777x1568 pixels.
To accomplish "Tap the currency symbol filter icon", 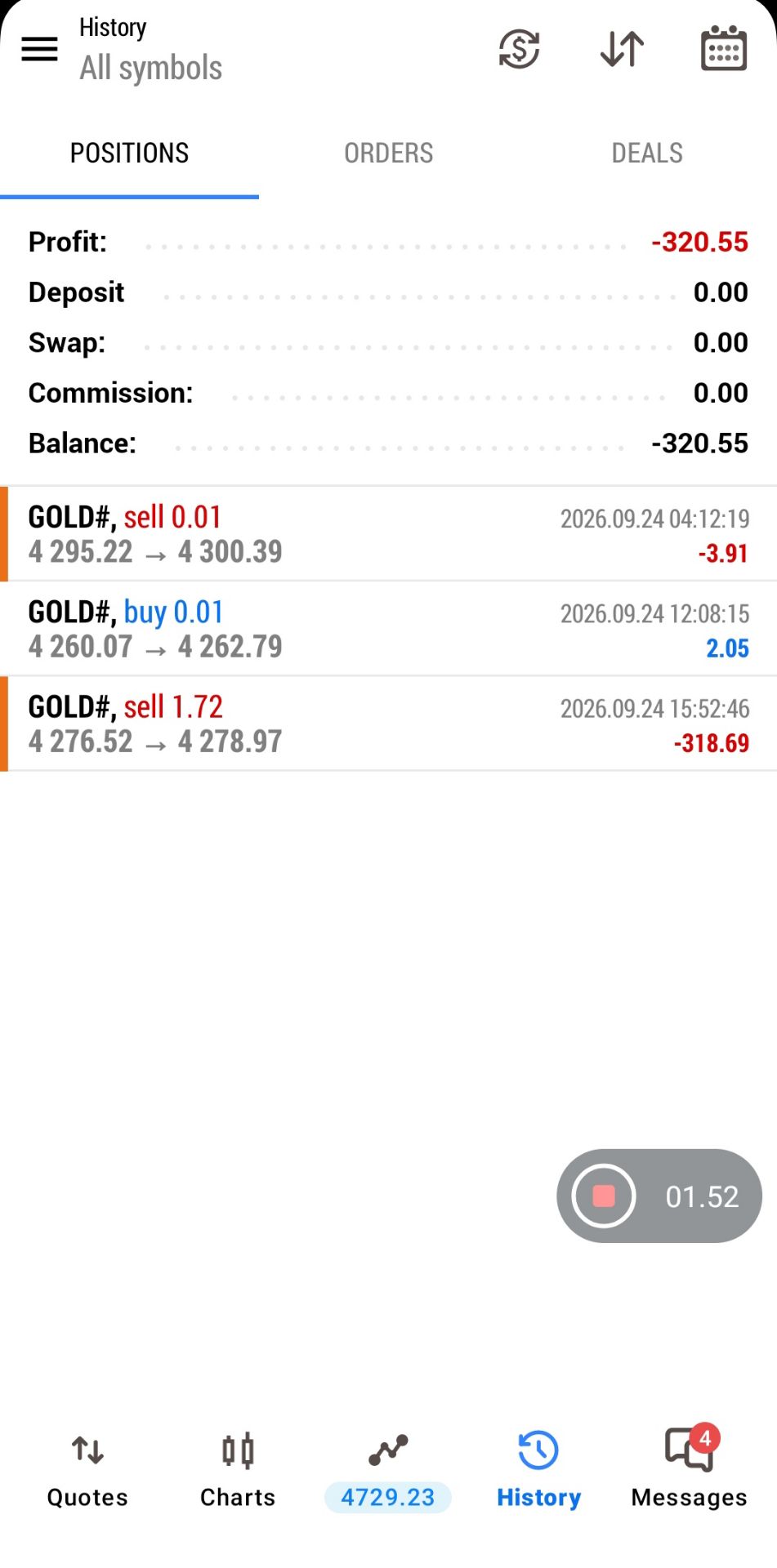I will pyautogui.click(x=519, y=49).
